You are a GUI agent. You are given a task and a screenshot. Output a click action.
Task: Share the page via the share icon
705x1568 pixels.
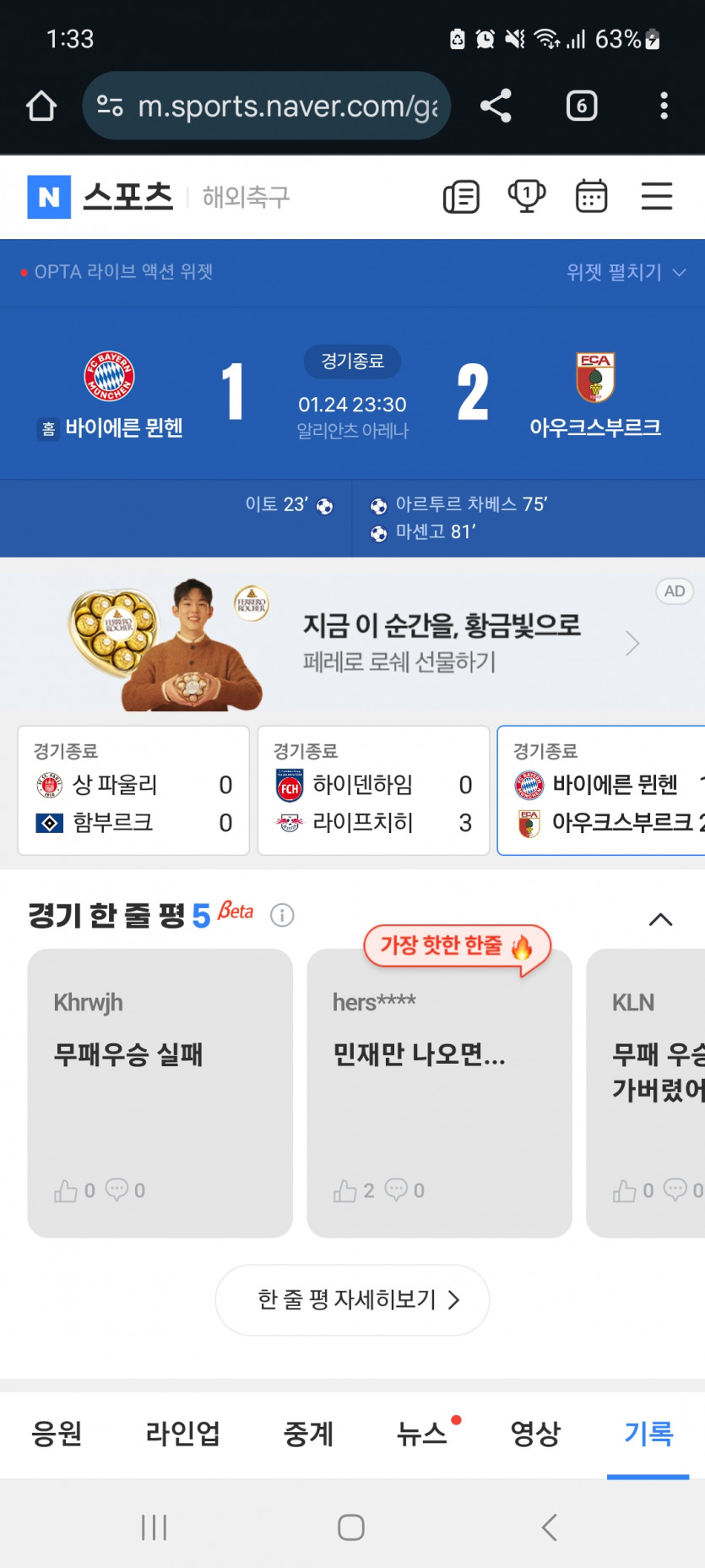(495, 106)
